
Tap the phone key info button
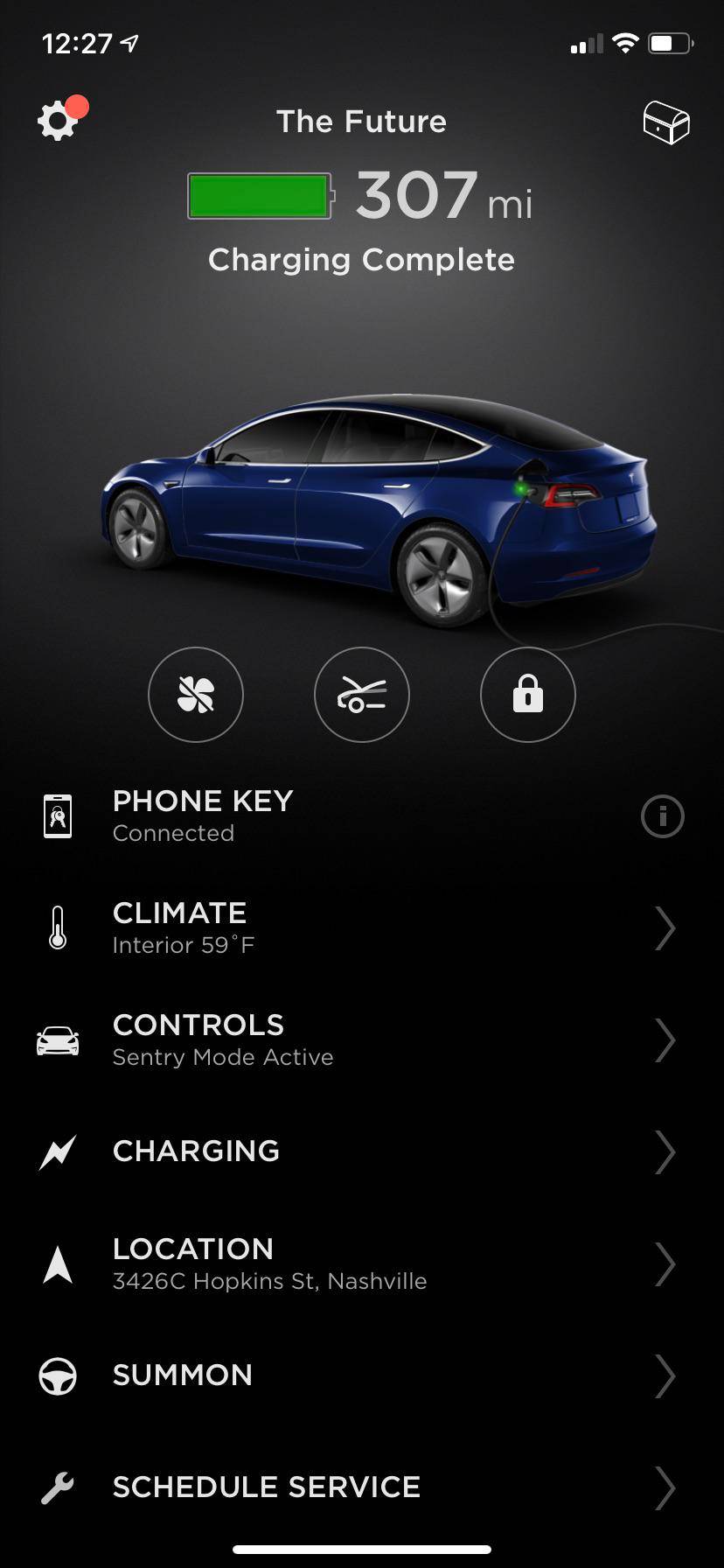click(x=662, y=815)
